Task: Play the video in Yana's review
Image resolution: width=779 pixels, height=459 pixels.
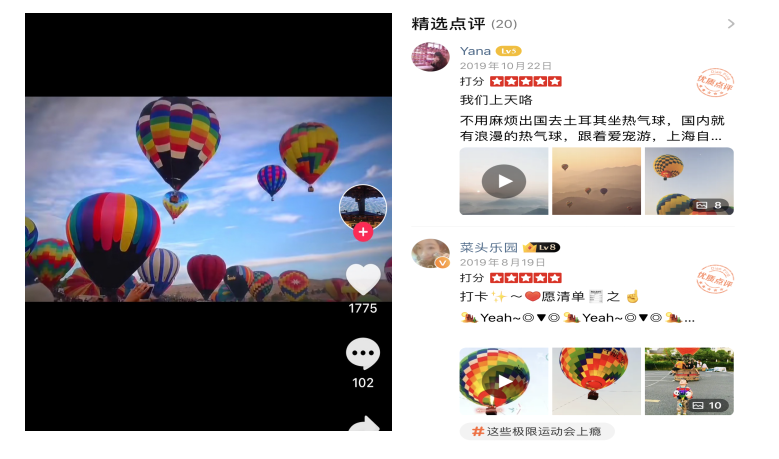Action: tap(503, 181)
